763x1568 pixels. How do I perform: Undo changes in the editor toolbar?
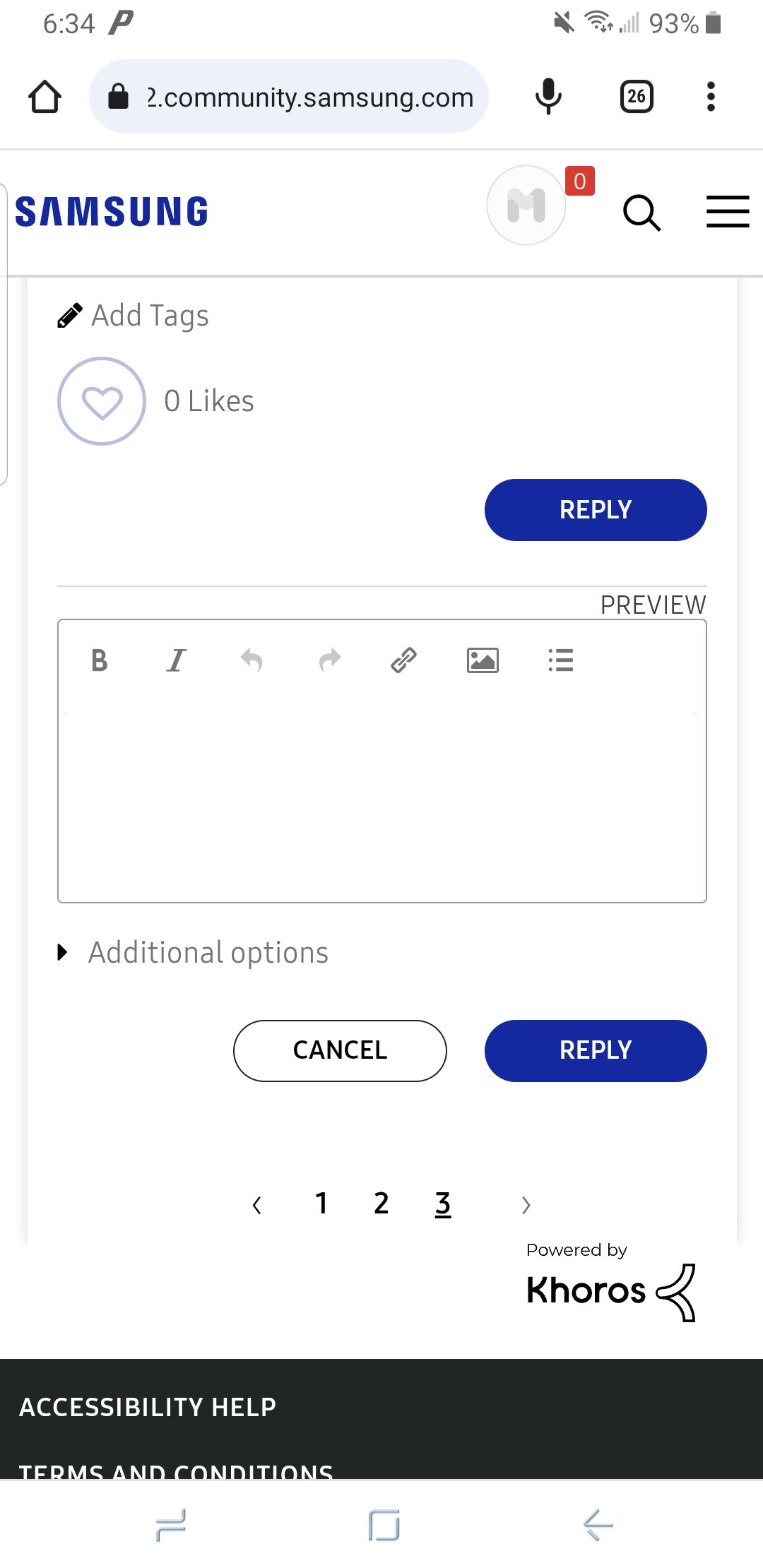click(252, 660)
